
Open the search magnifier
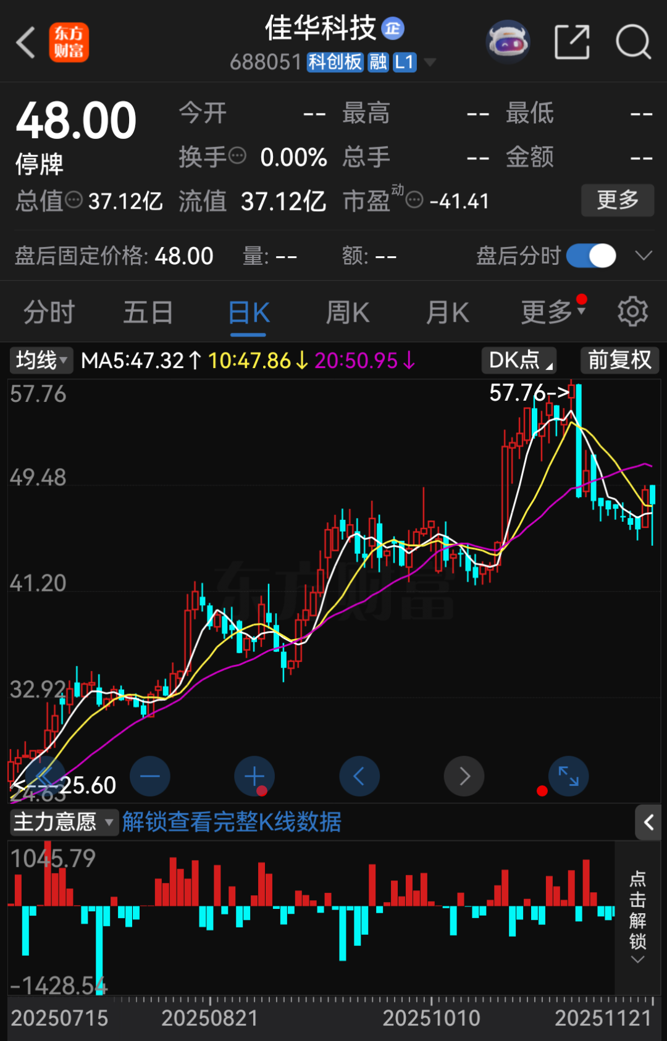[x=633, y=42]
